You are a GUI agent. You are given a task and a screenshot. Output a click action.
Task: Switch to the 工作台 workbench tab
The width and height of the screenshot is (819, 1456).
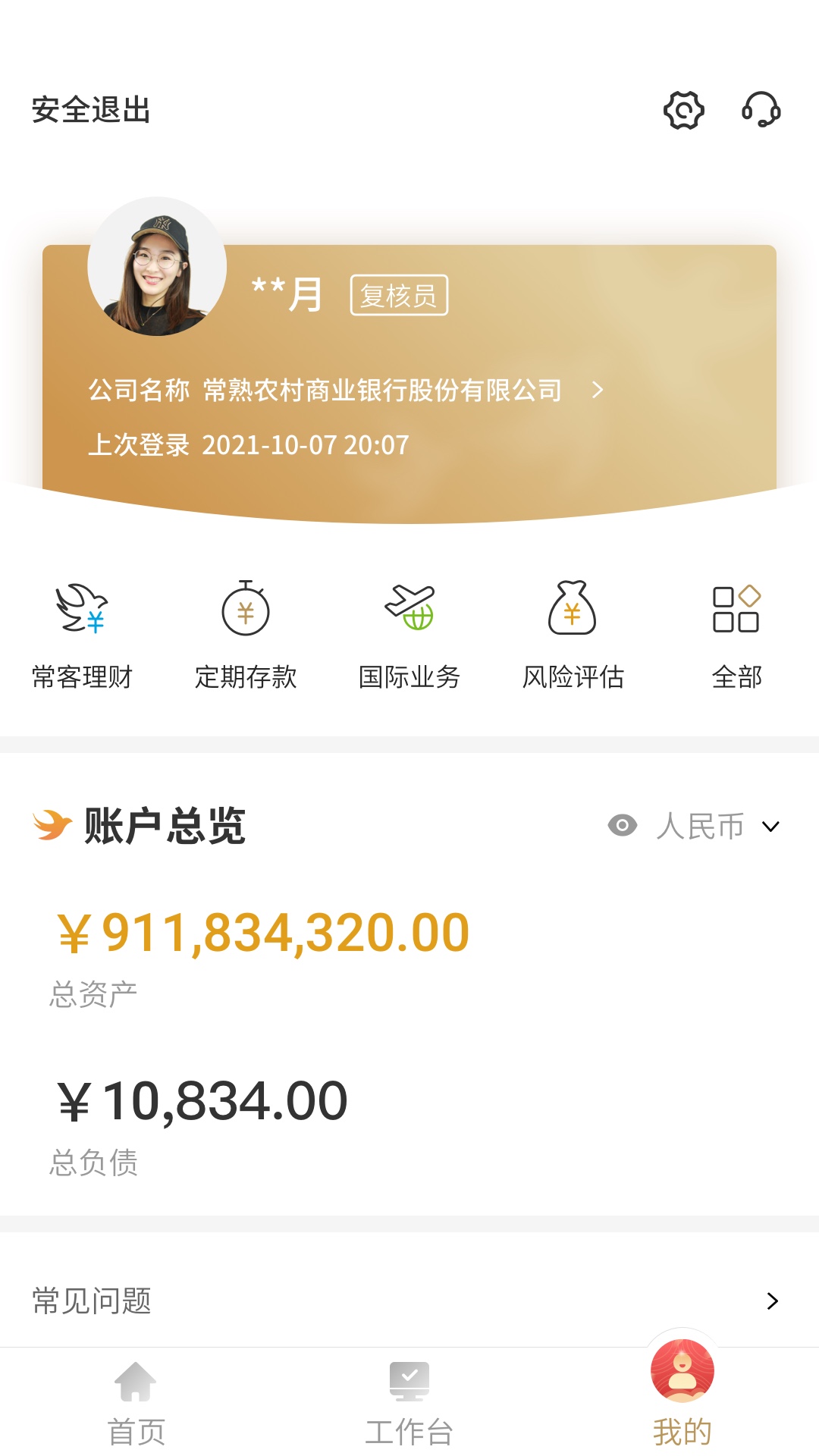pos(409,1403)
